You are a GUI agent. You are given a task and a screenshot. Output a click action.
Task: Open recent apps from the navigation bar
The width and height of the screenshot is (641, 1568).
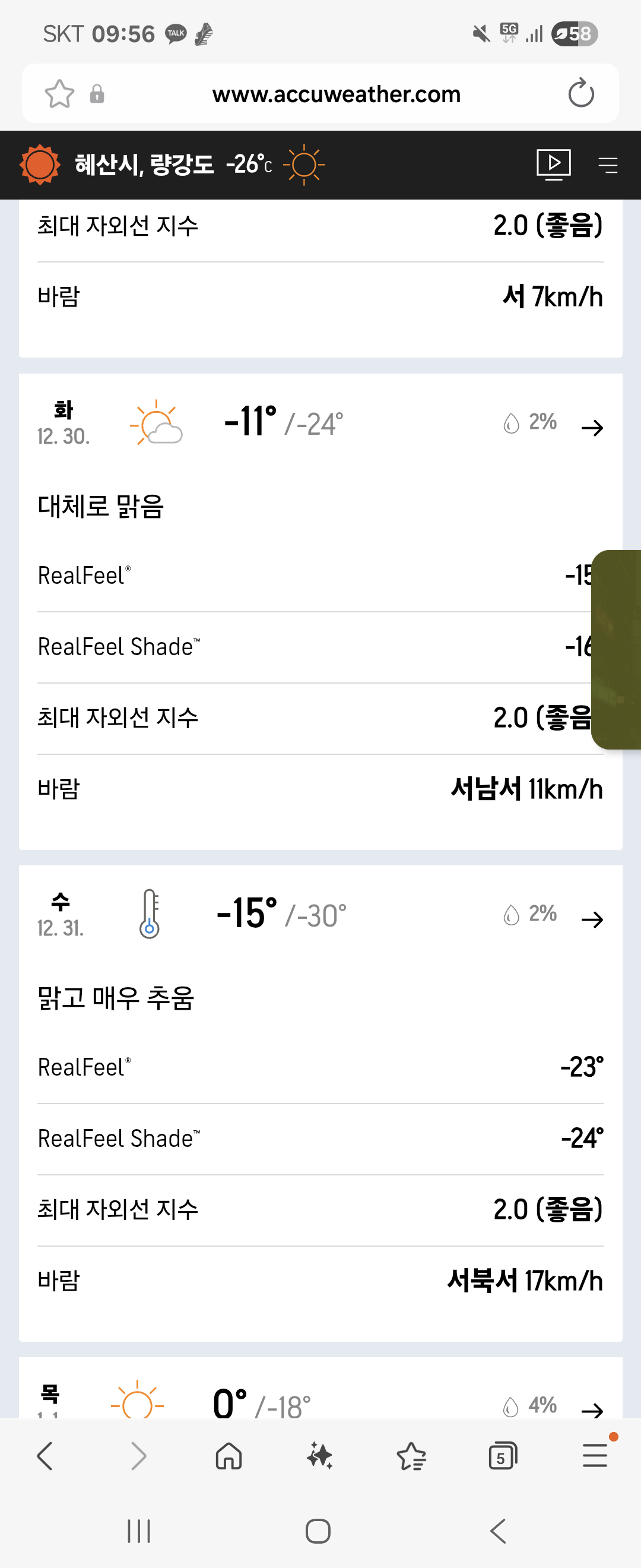pyautogui.click(x=139, y=1530)
